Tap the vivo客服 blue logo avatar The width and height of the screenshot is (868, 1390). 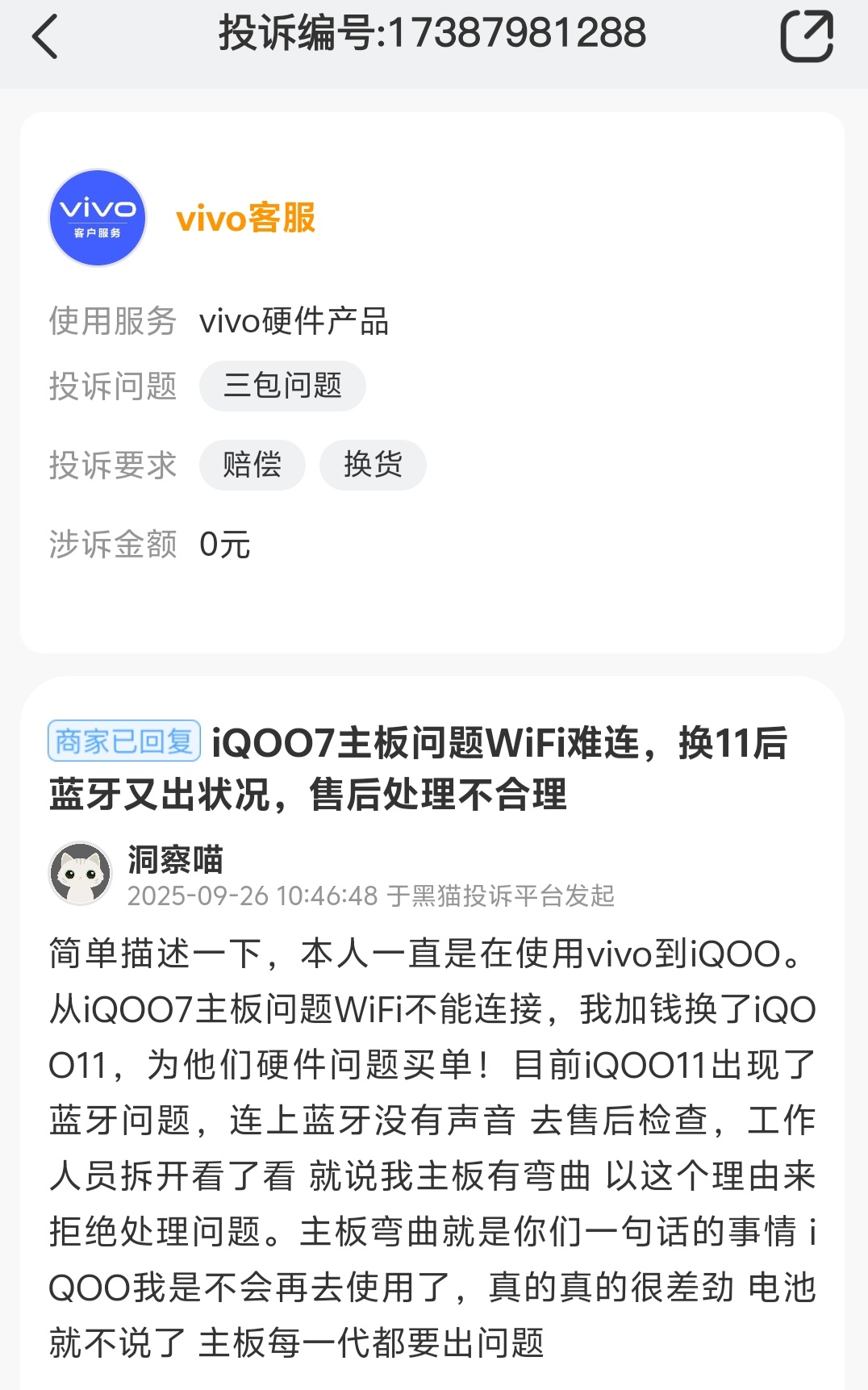[98, 217]
